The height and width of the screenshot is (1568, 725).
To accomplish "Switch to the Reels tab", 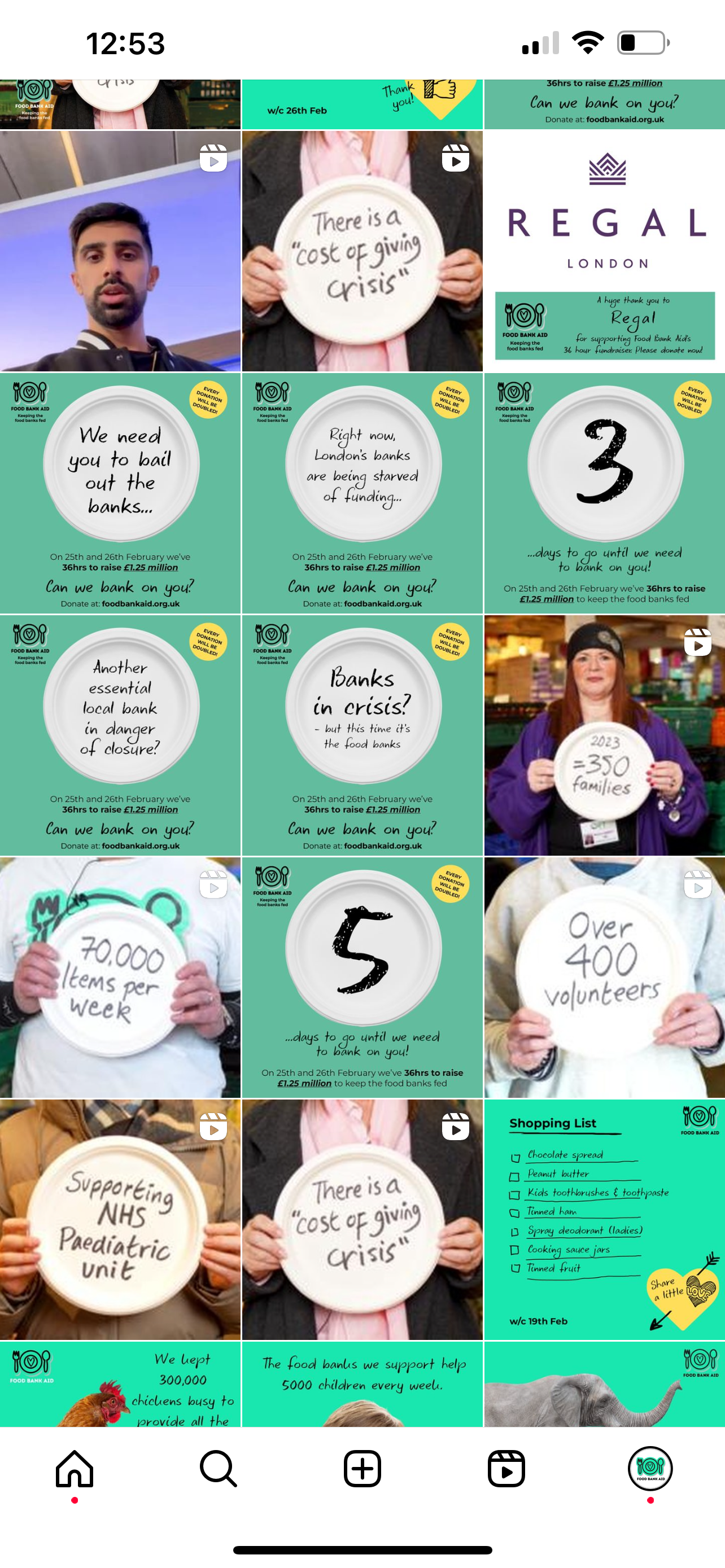I will tap(506, 1468).
